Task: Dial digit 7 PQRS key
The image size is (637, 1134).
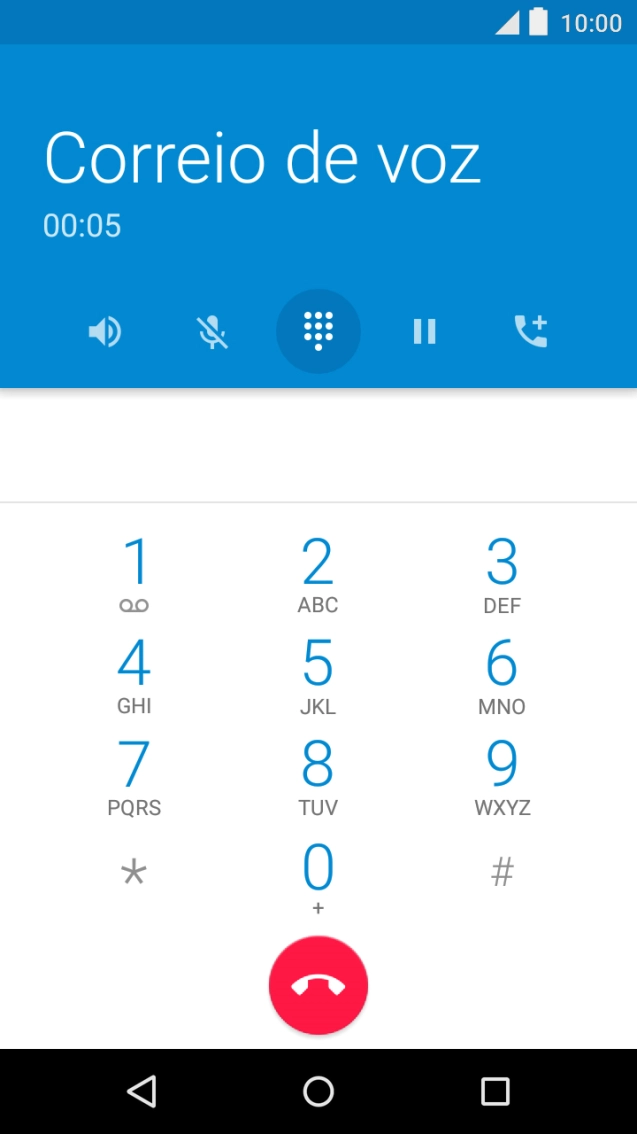Action: [x=134, y=776]
